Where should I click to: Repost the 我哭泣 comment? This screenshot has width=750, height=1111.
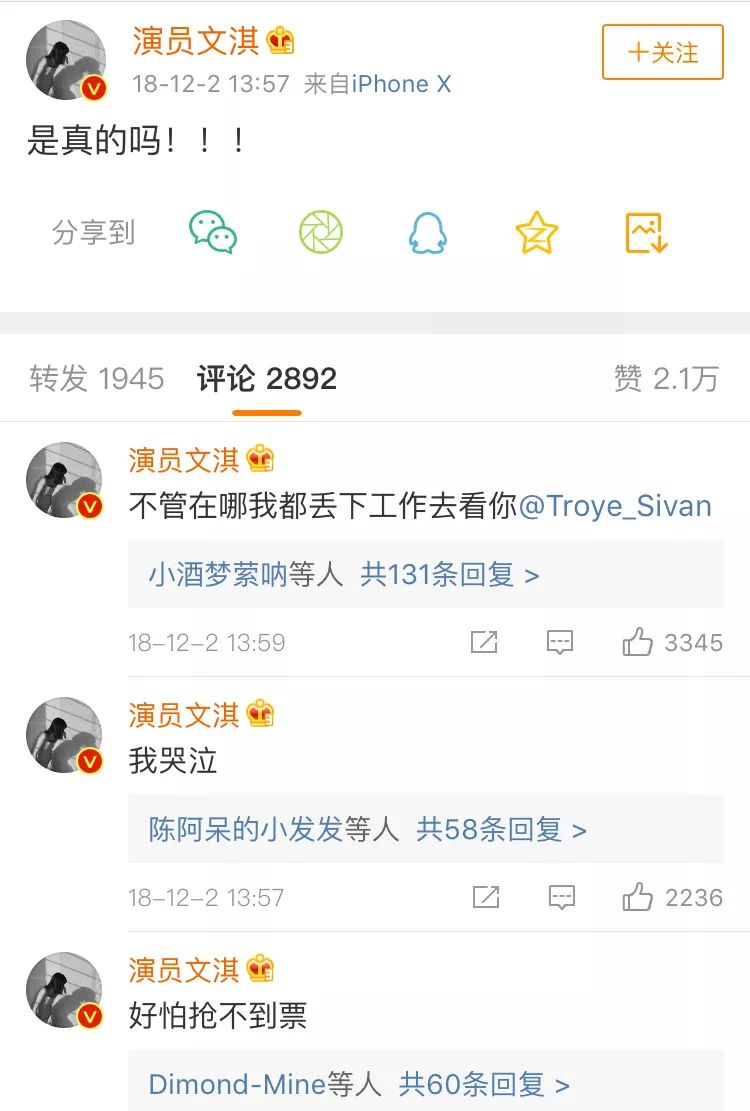486,897
